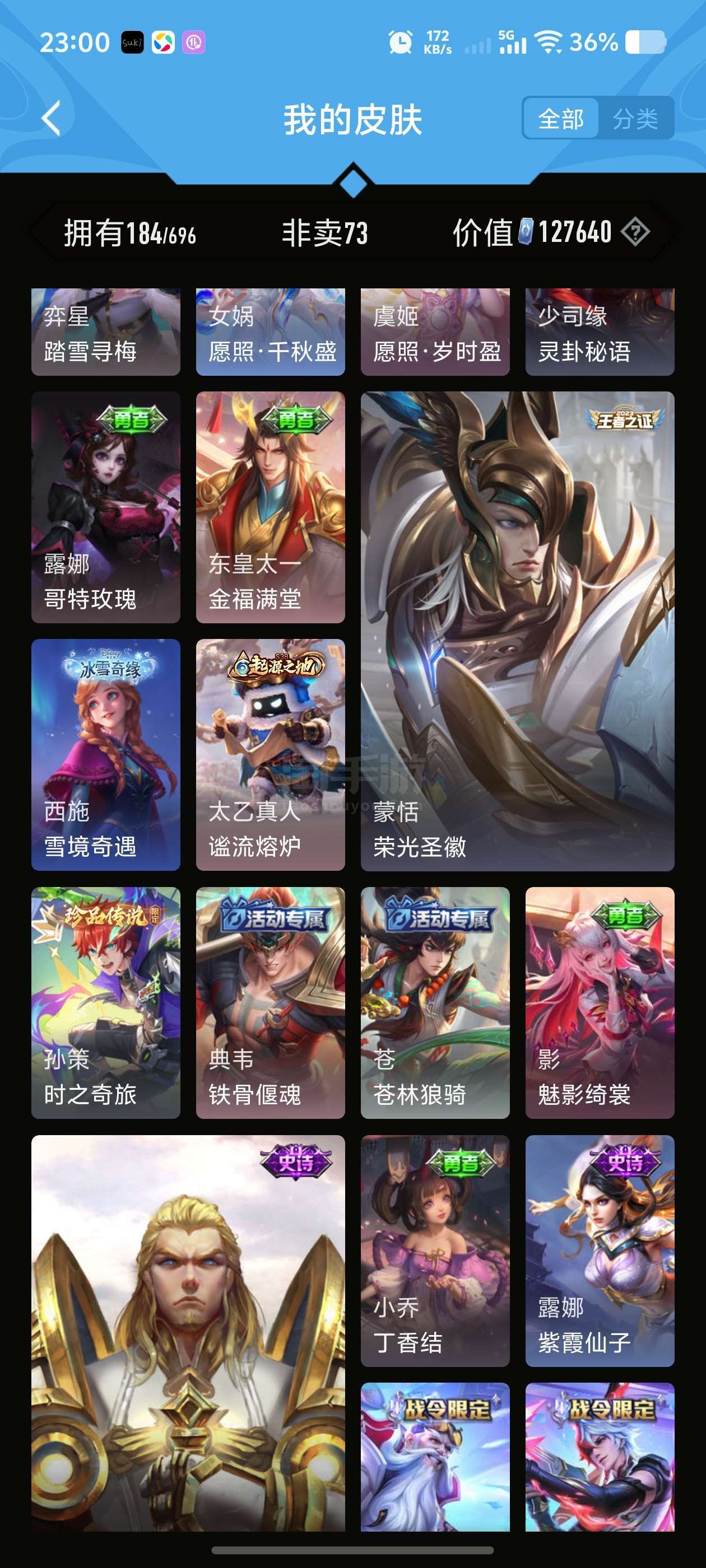The width and height of the screenshot is (706, 1568).
Task: Open 苍 苍林狼骑 skin card
Action: coord(435,1002)
